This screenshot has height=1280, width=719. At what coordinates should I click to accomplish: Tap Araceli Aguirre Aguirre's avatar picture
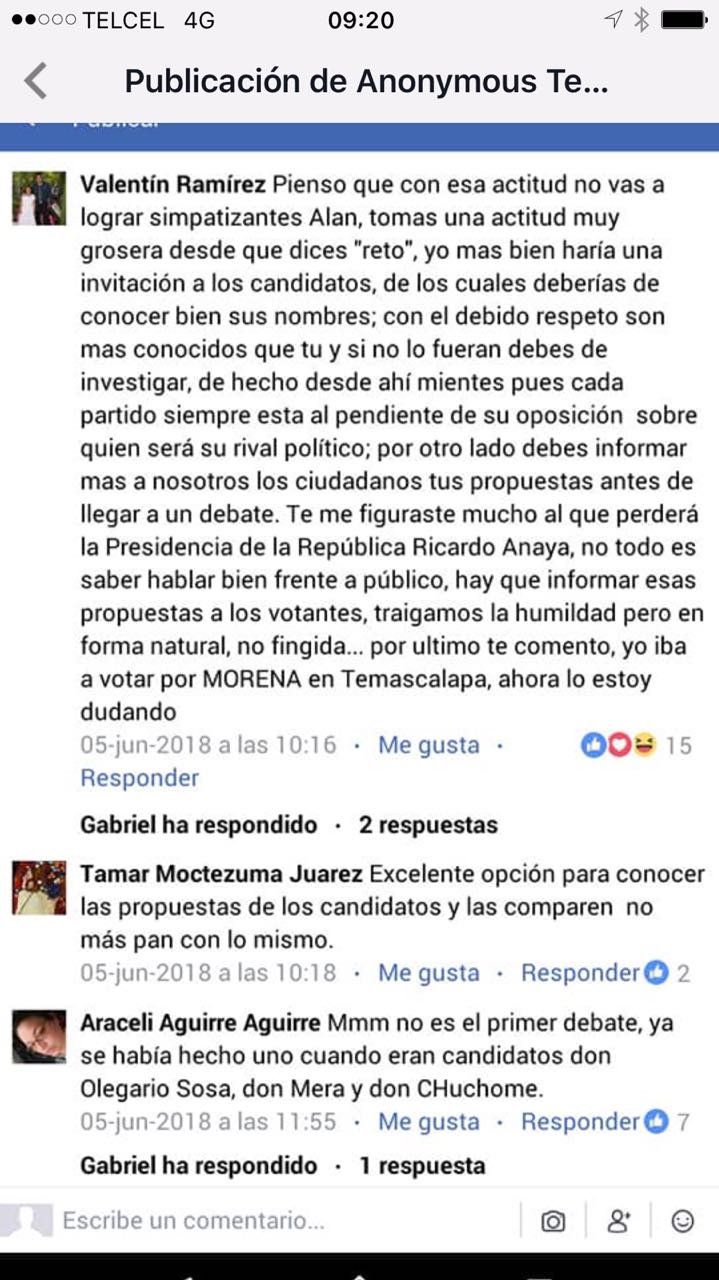point(39,1036)
